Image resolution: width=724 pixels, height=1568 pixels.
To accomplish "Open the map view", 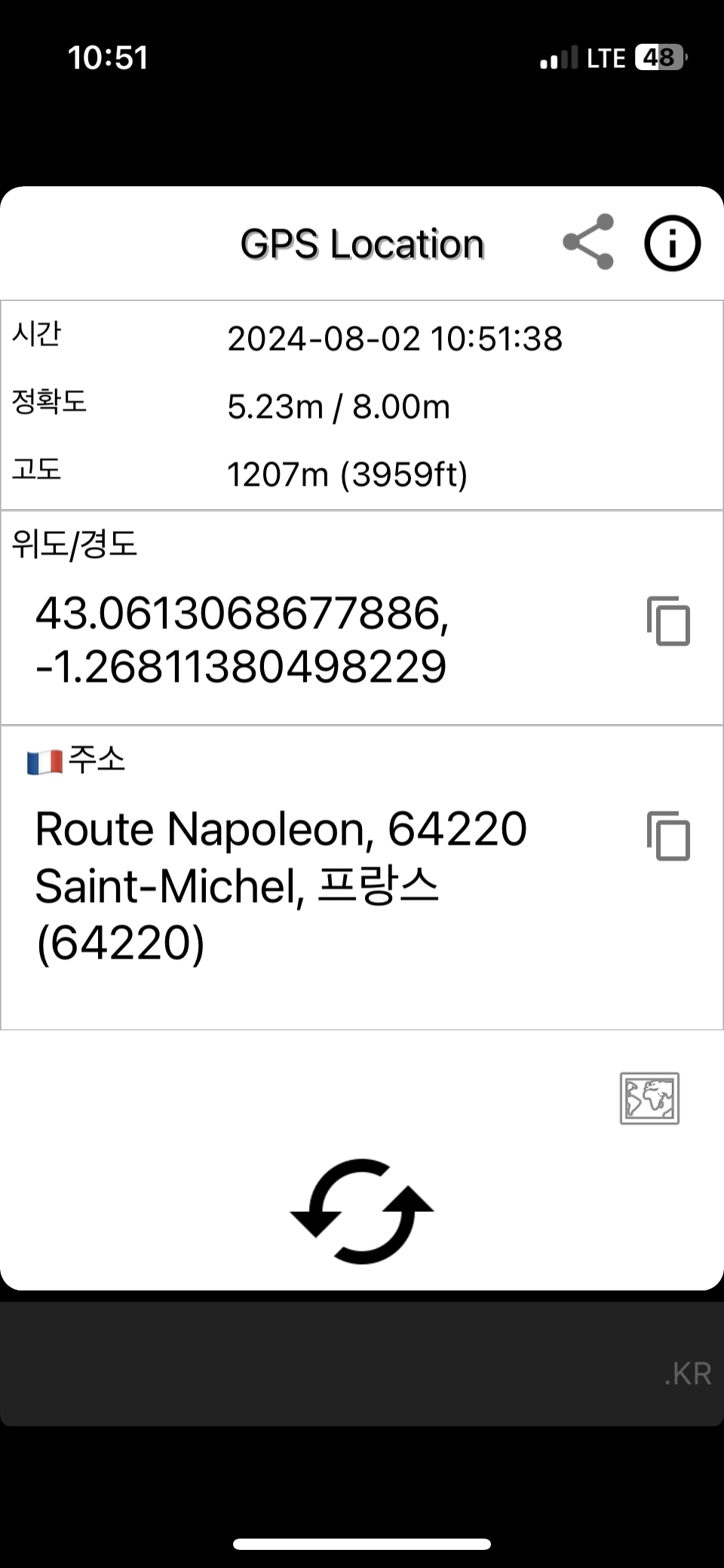I will coord(649,1098).
